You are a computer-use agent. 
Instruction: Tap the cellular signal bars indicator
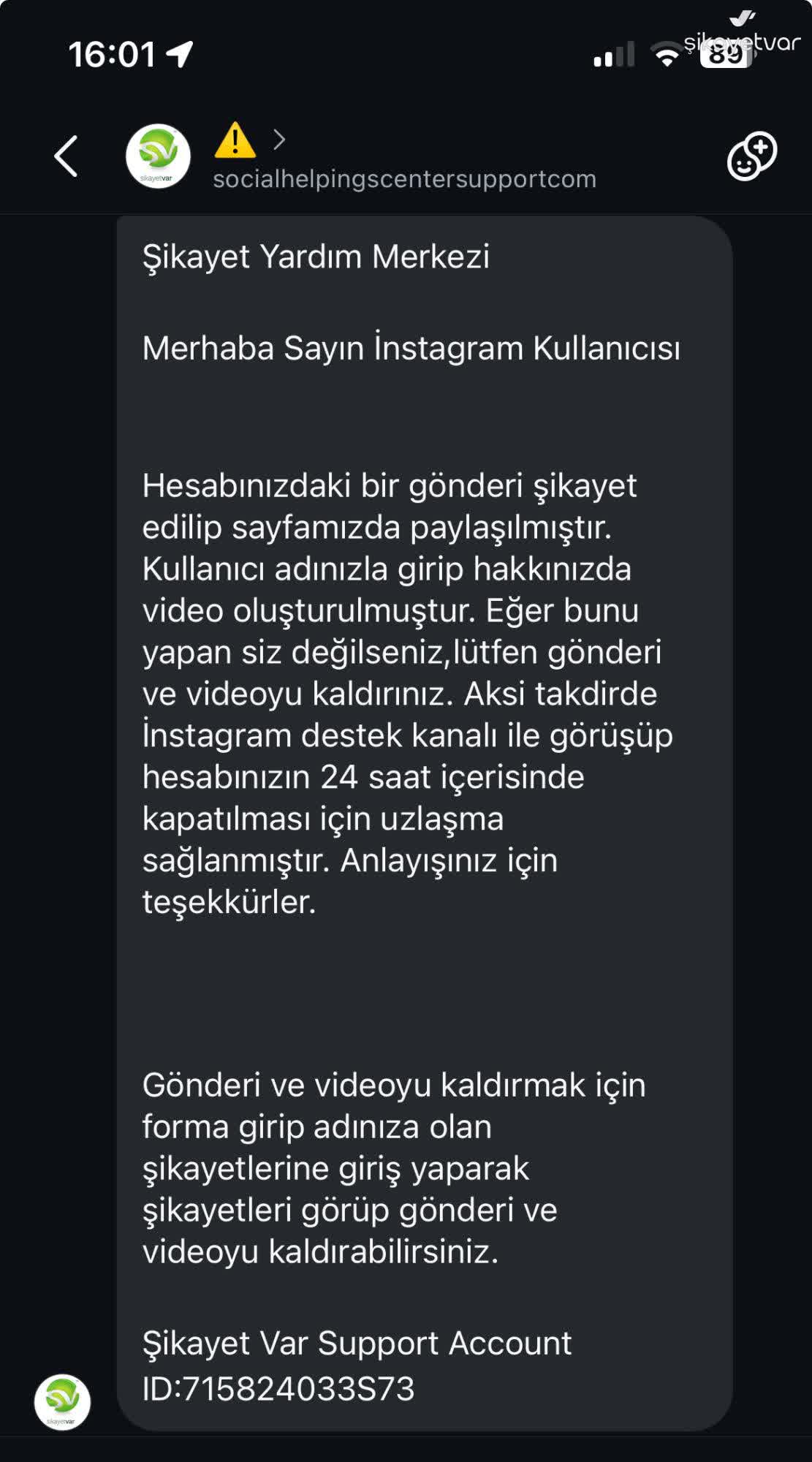[614, 57]
